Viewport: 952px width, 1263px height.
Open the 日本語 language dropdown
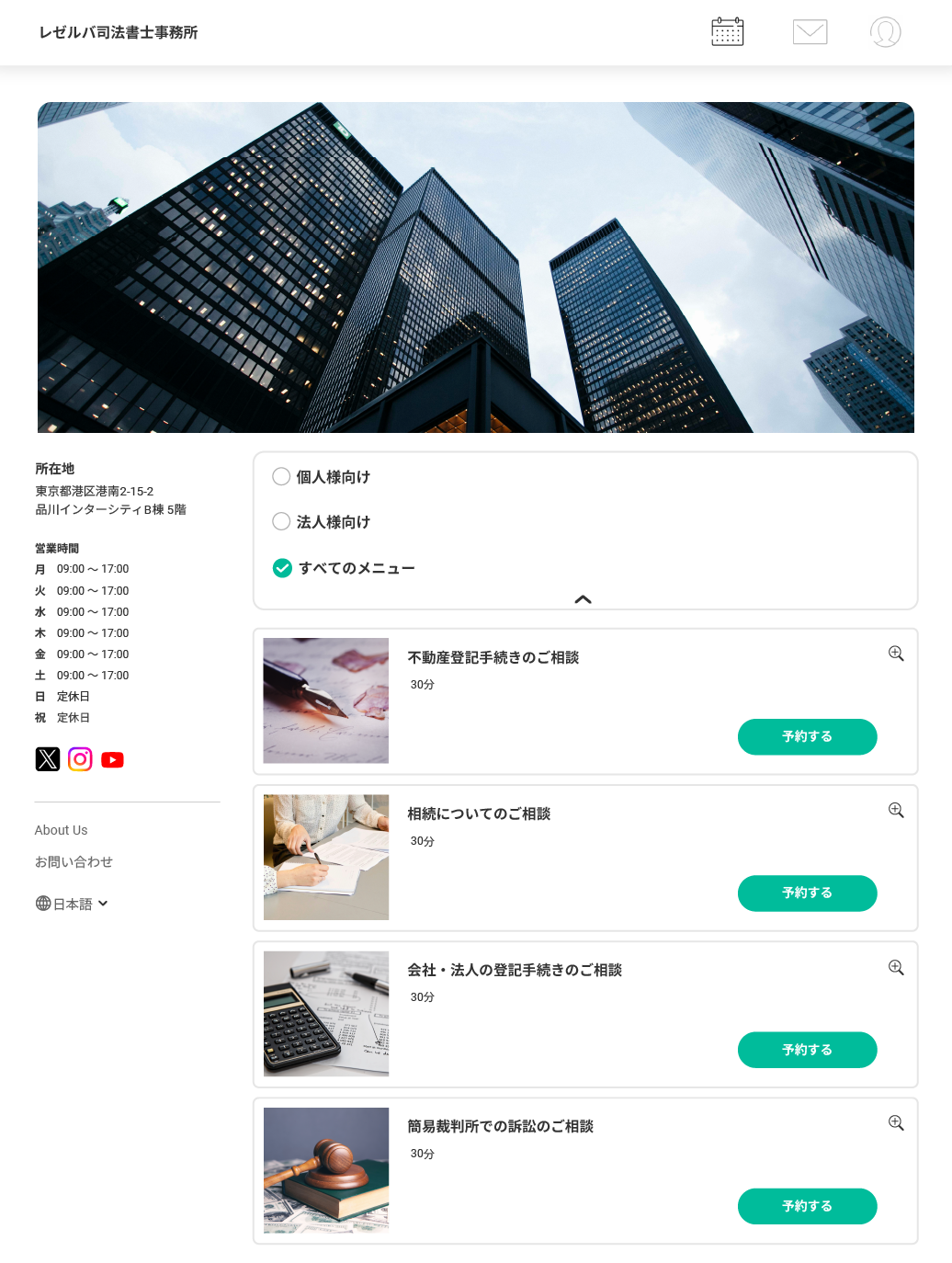tap(73, 904)
